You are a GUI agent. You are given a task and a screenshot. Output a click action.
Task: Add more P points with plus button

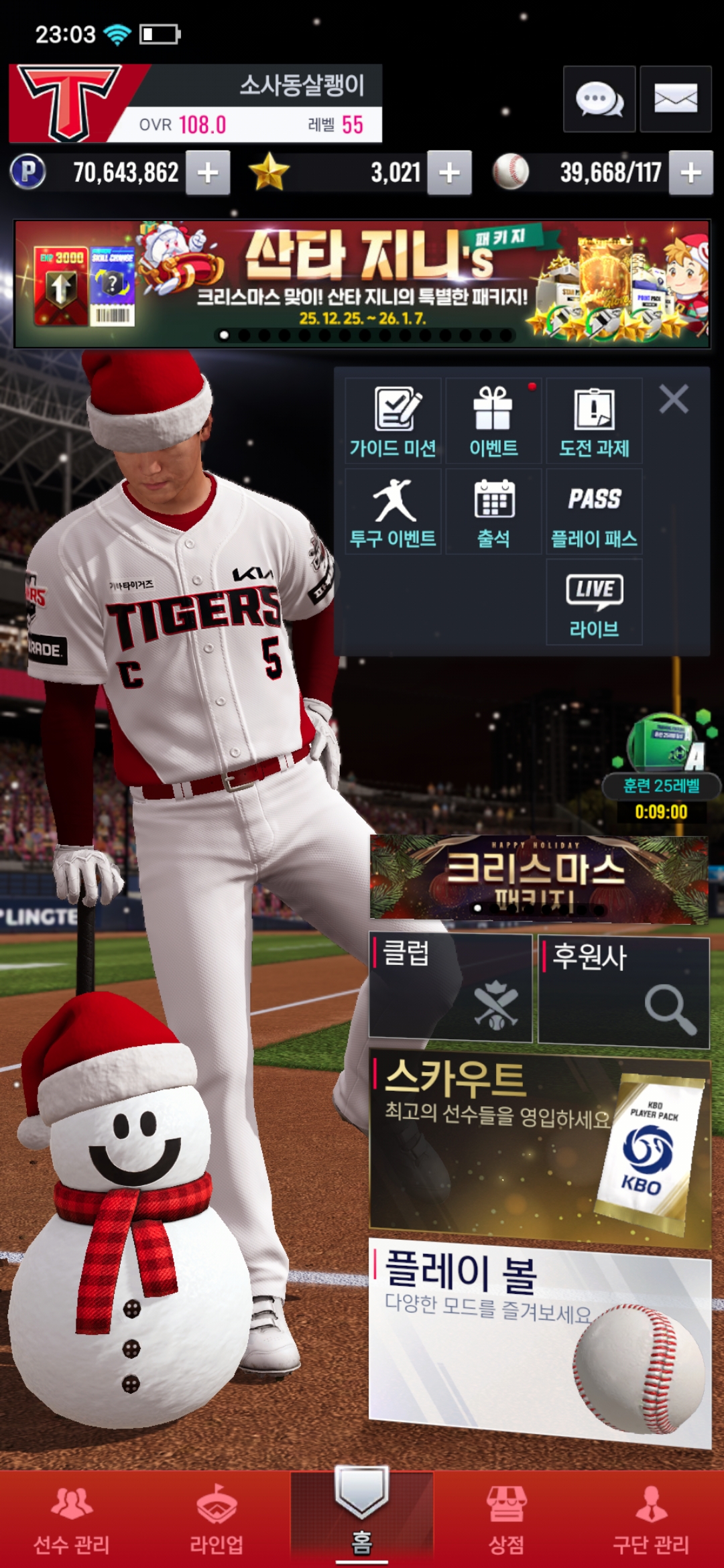pyautogui.click(x=208, y=173)
